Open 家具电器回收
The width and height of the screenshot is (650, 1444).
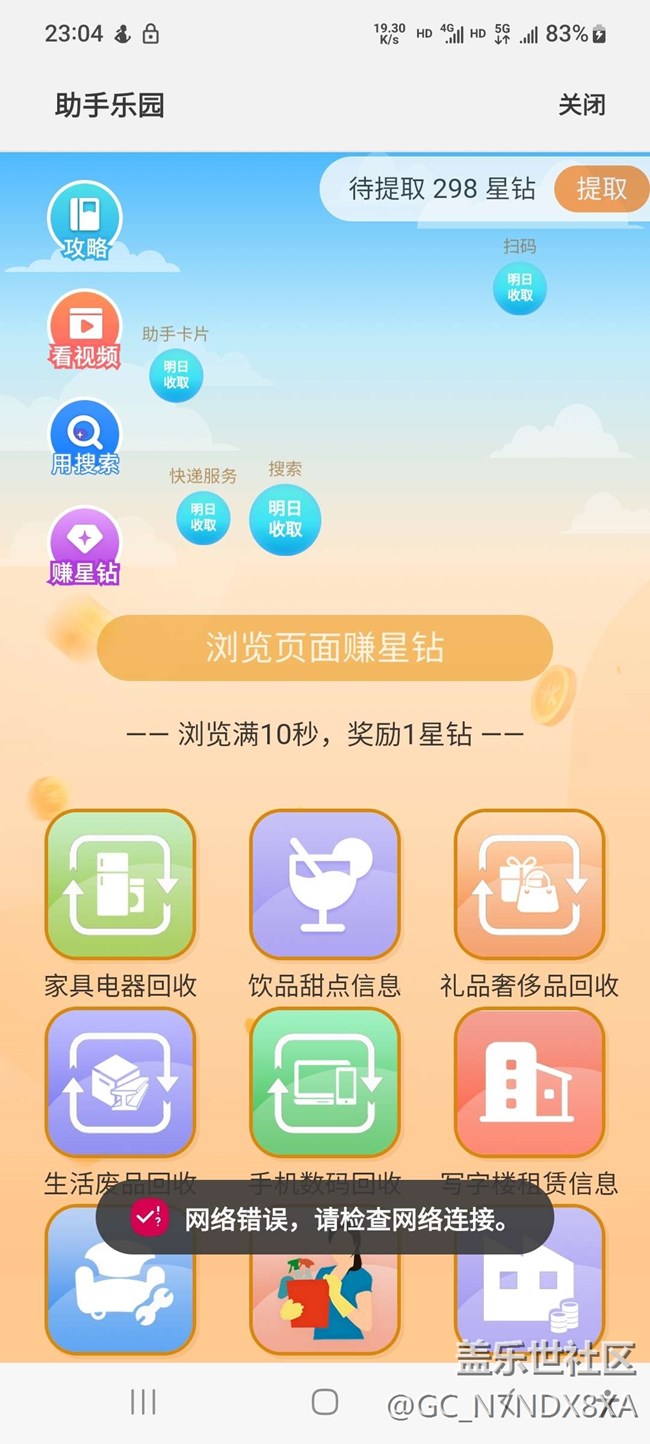120,885
